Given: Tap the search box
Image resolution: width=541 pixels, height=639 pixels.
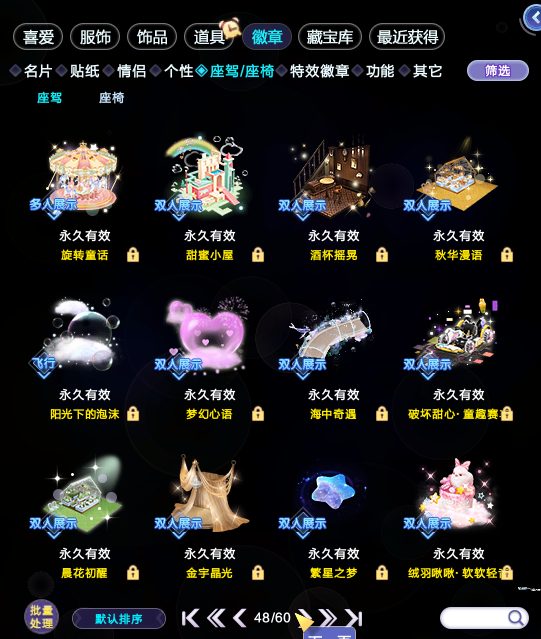Looking at the screenshot, I should click(x=484, y=618).
